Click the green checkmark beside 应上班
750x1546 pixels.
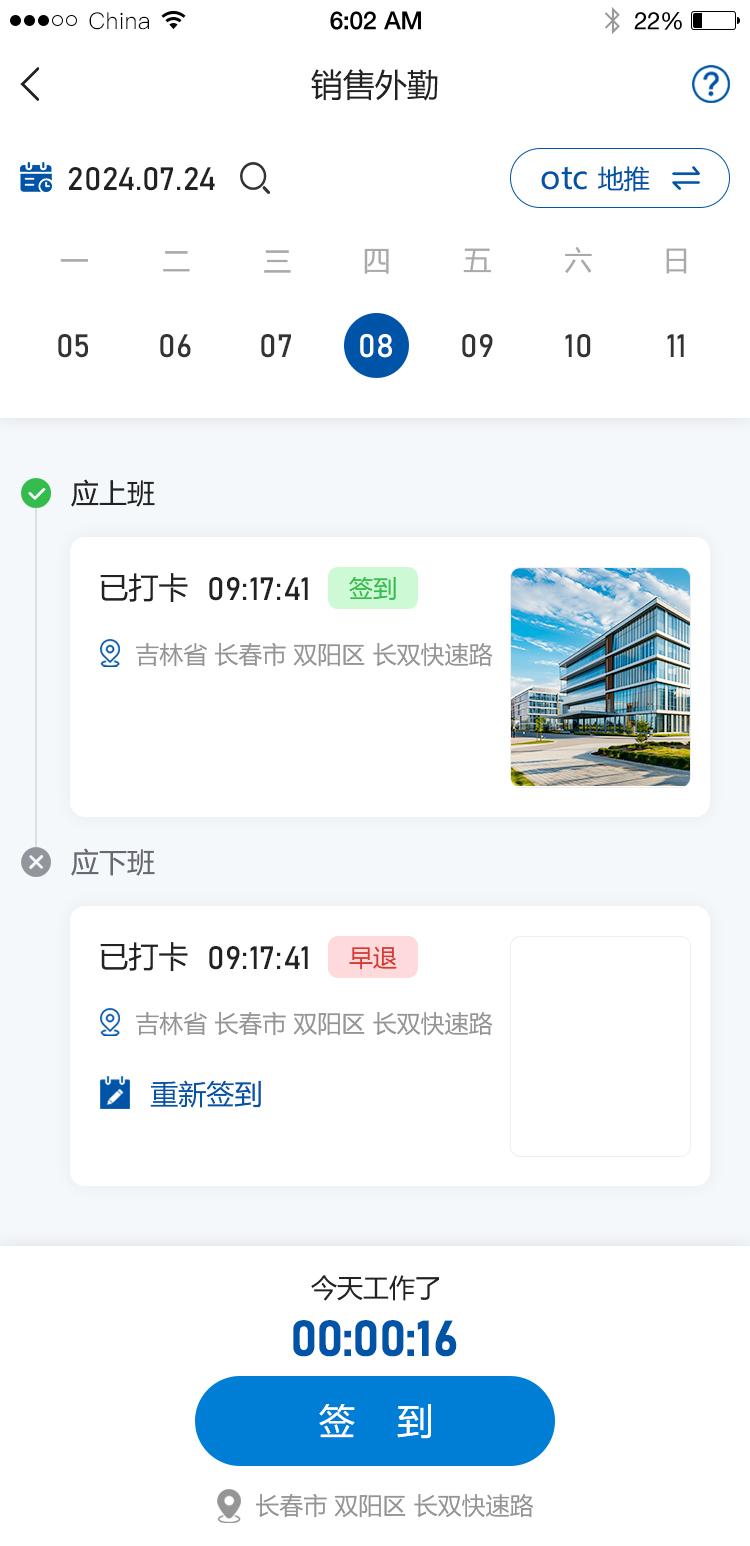coord(35,493)
